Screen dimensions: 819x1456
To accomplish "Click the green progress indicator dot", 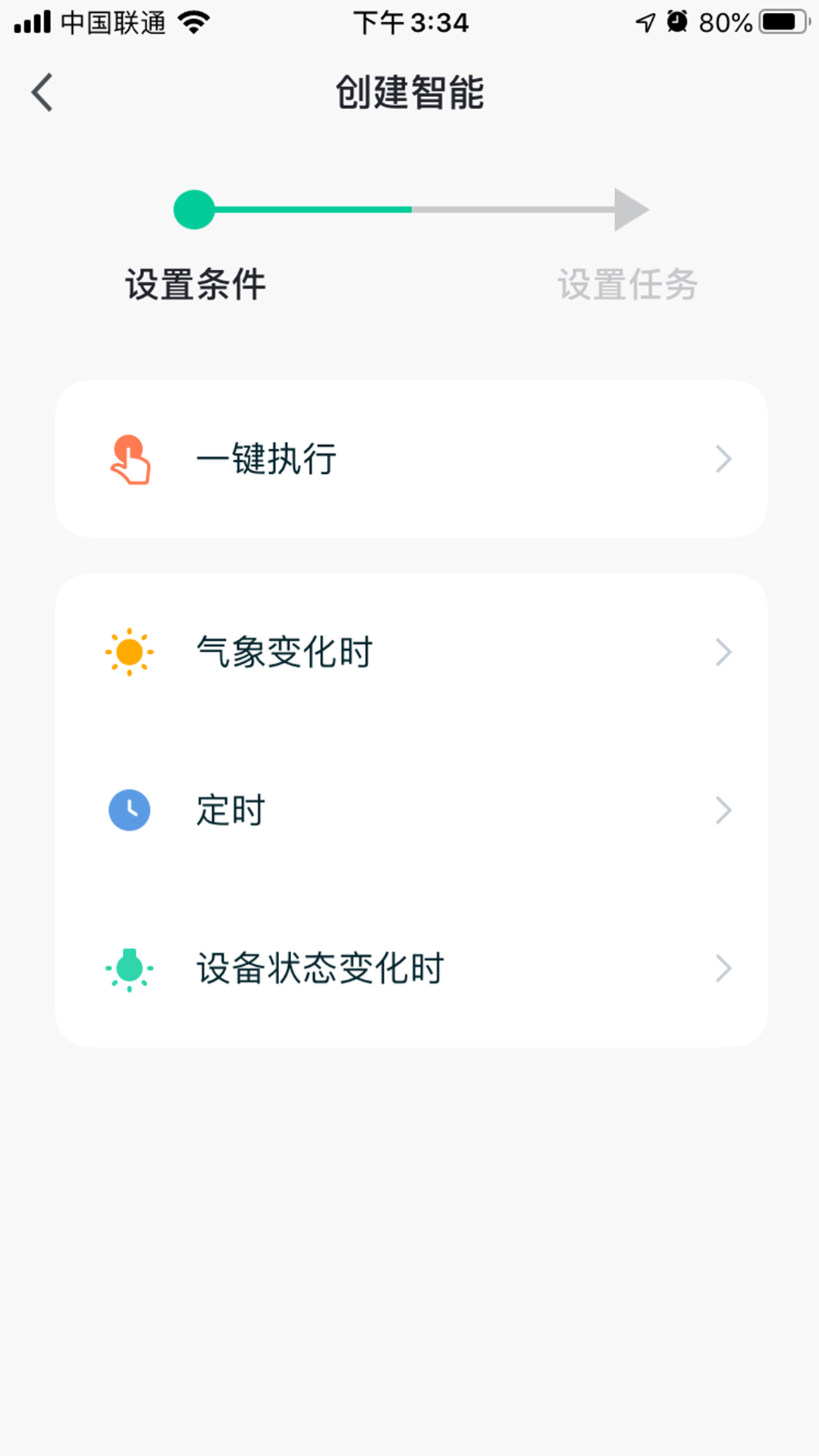I will (194, 209).
